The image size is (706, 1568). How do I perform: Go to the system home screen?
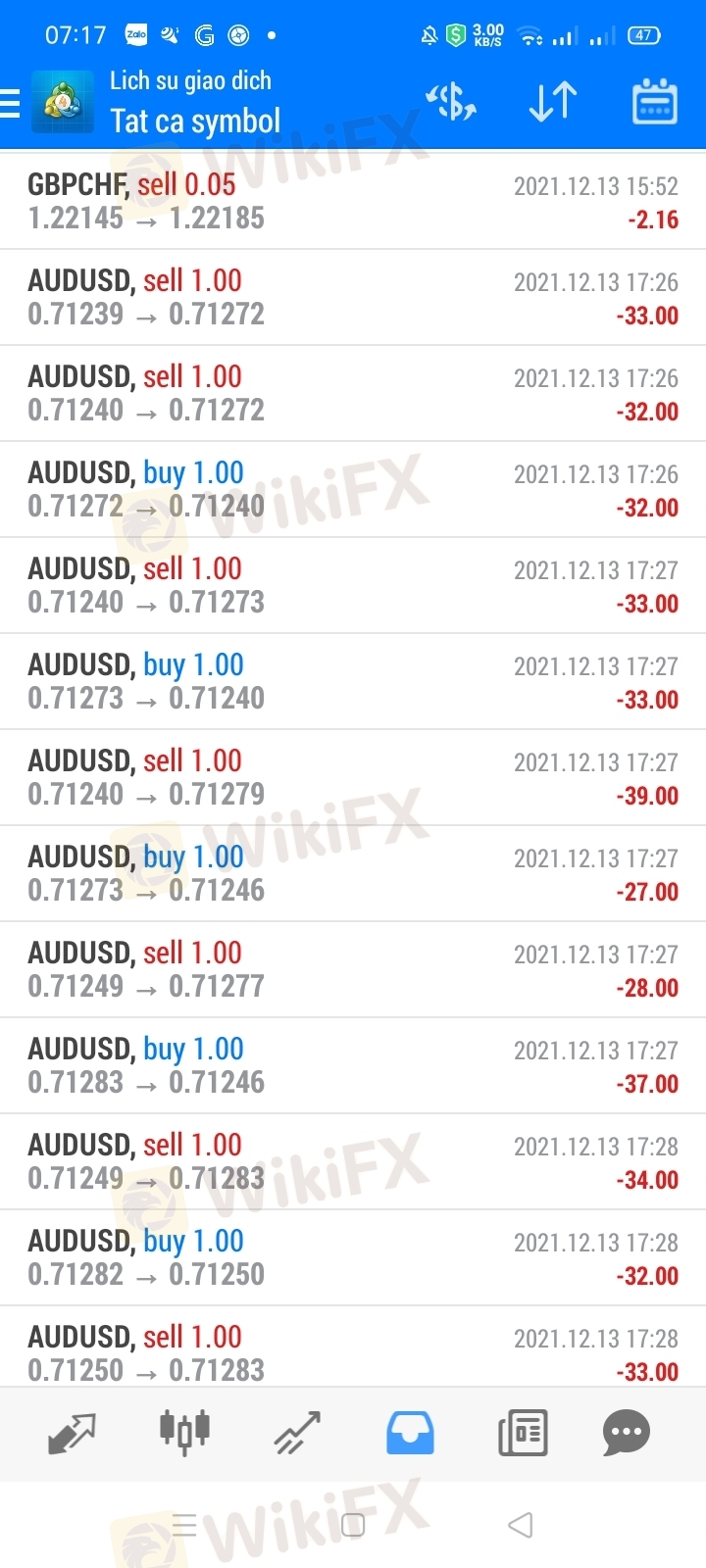coord(353,1525)
